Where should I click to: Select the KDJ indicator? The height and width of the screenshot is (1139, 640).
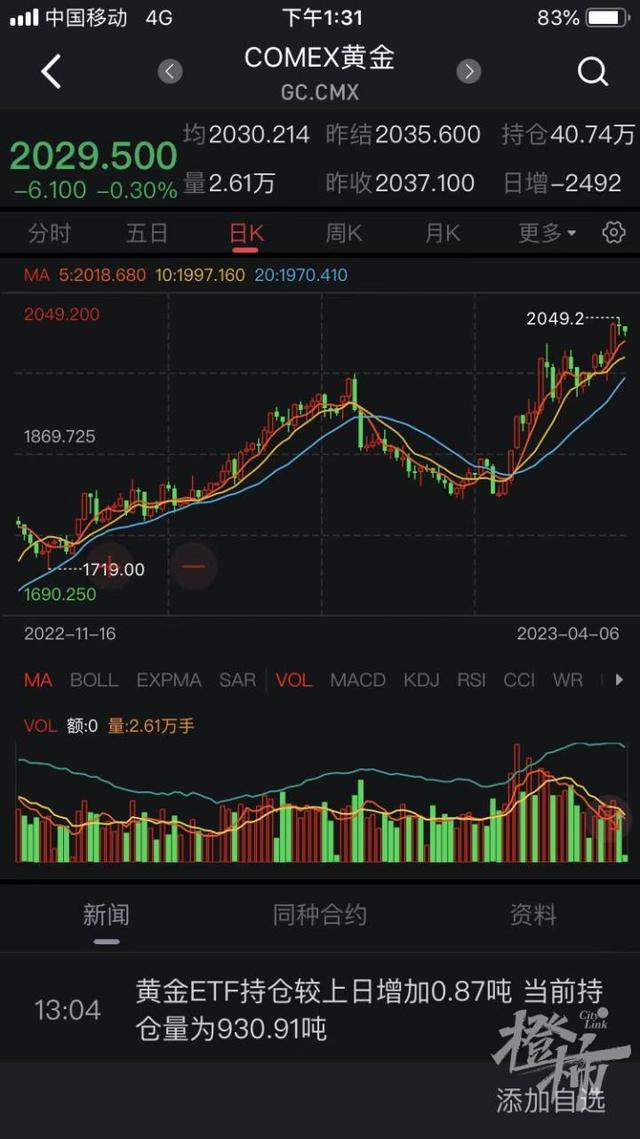[x=422, y=680]
